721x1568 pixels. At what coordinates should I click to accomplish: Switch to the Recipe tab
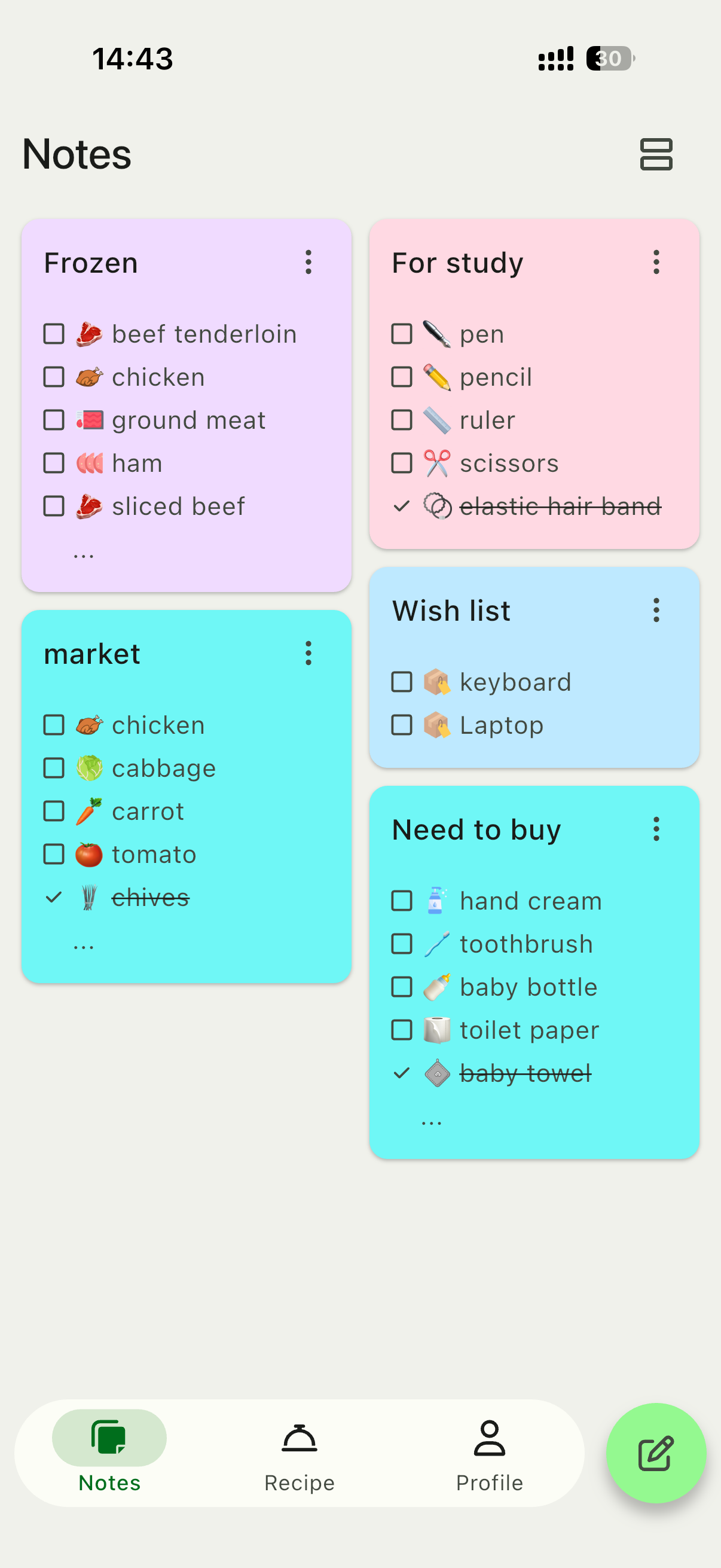click(299, 1461)
